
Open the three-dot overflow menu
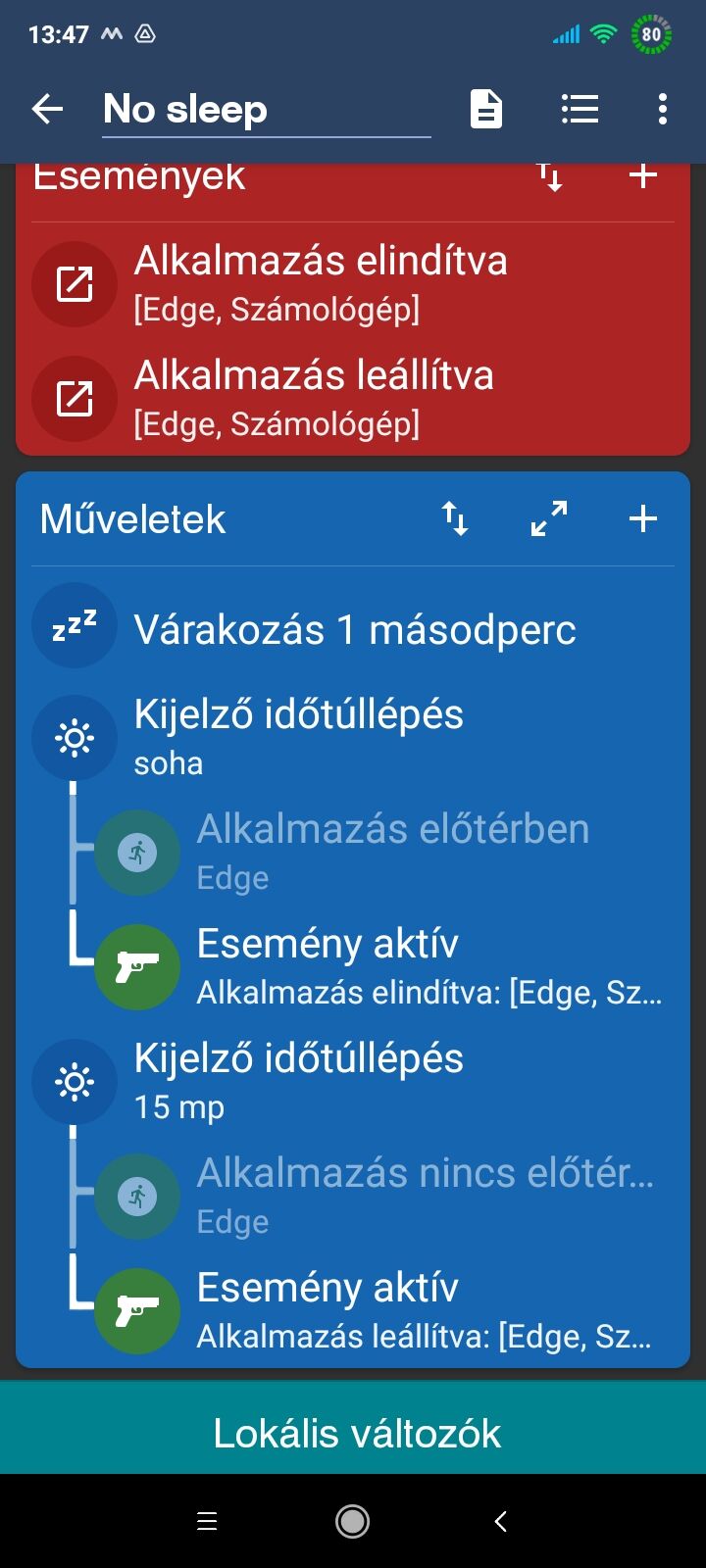tap(663, 109)
